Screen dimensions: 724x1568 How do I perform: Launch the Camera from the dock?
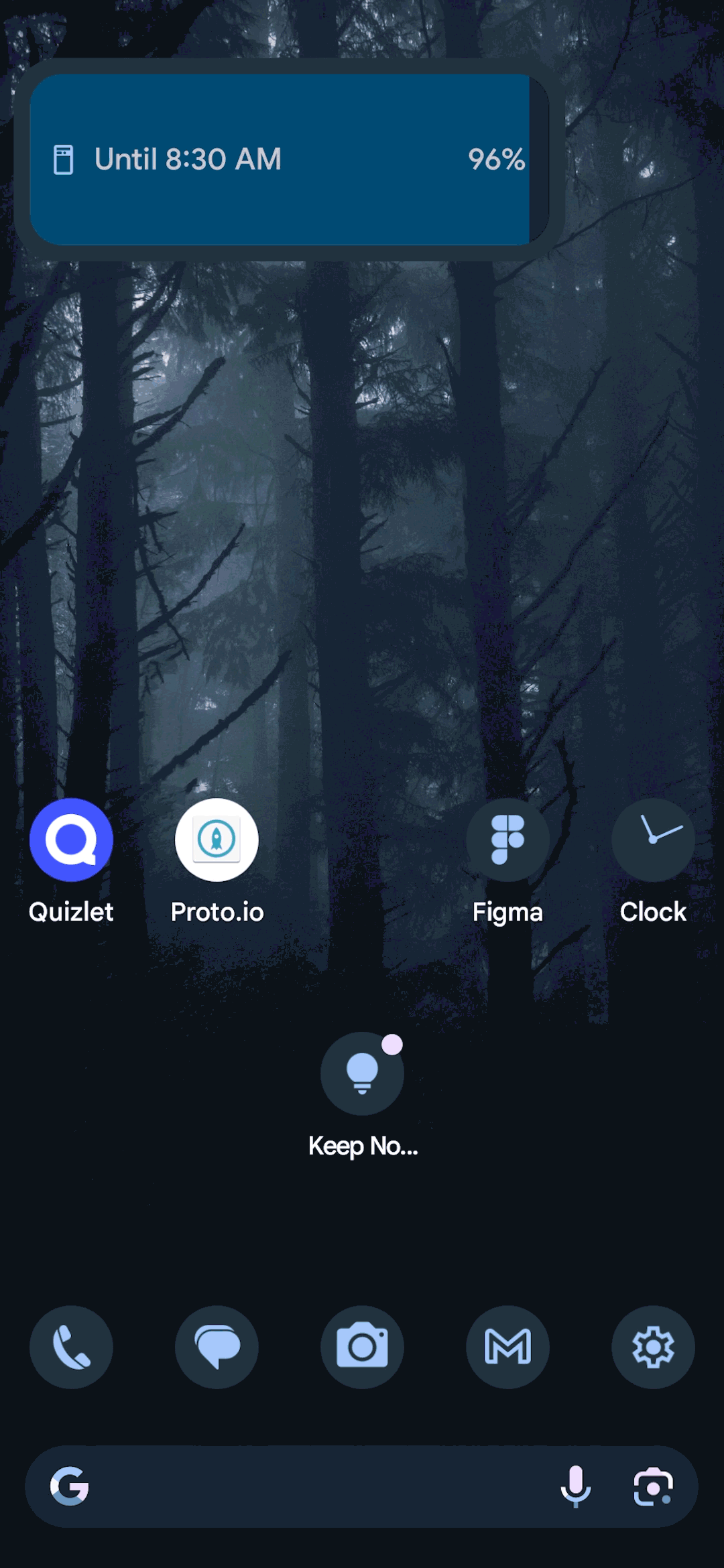click(x=362, y=1347)
